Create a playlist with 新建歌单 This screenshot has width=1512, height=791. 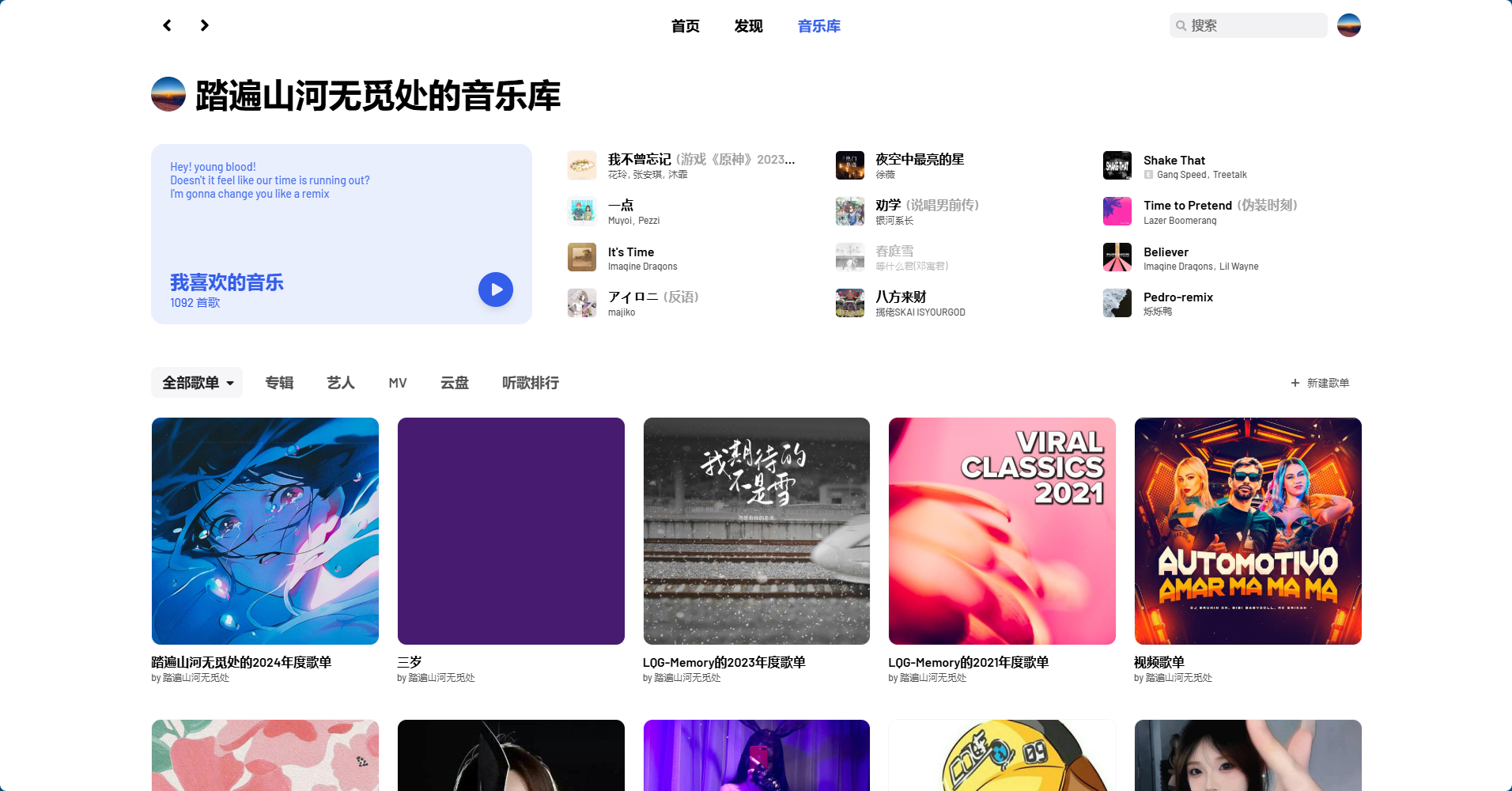tap(1320, 383)
